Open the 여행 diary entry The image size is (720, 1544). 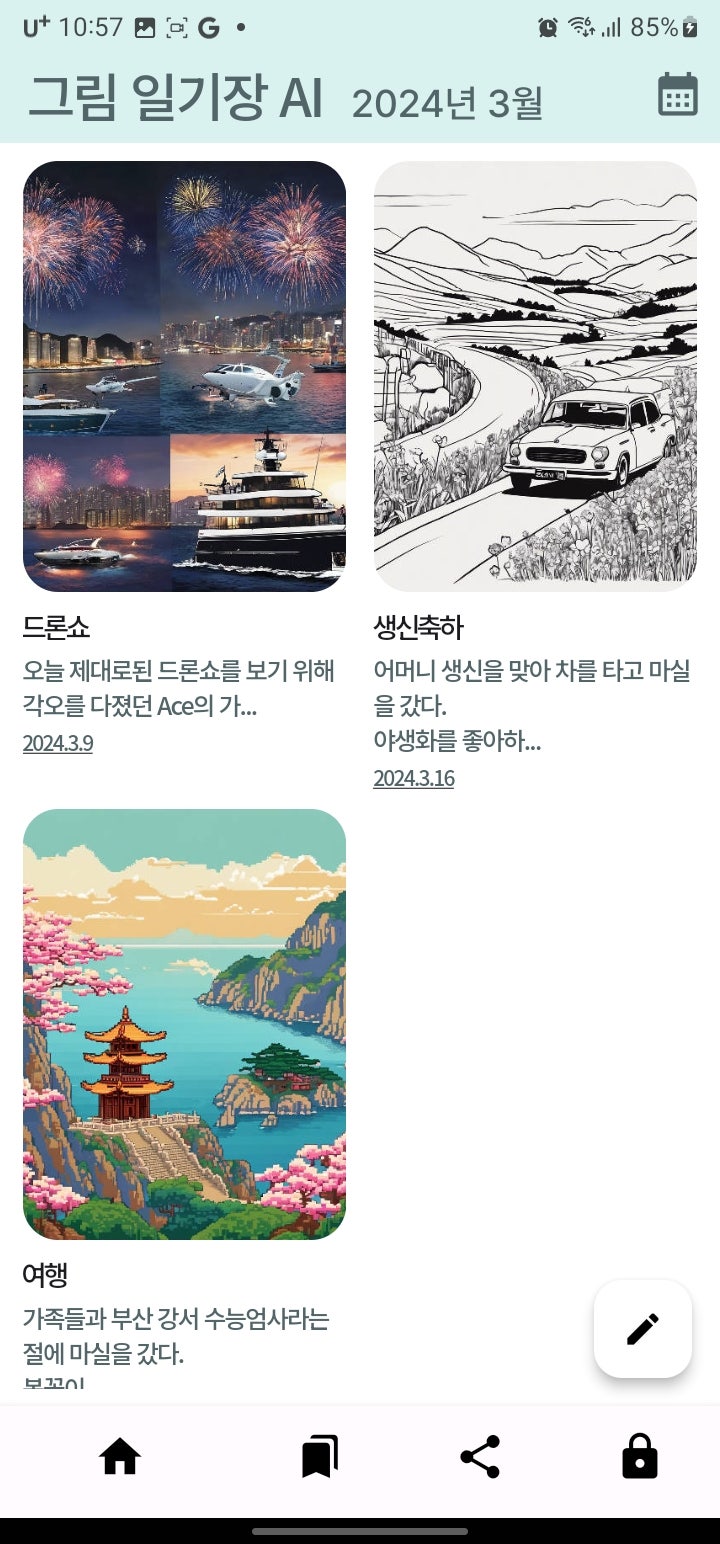[x=184, y=1024]
